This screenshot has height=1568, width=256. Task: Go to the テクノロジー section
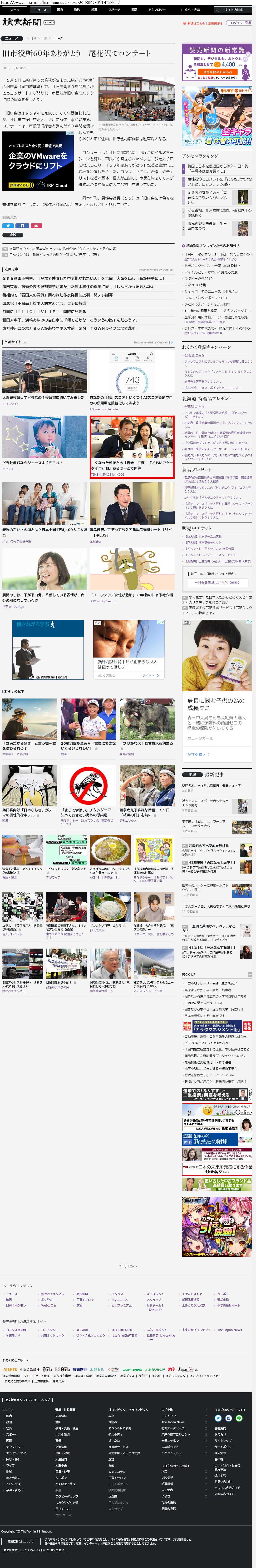156,10
